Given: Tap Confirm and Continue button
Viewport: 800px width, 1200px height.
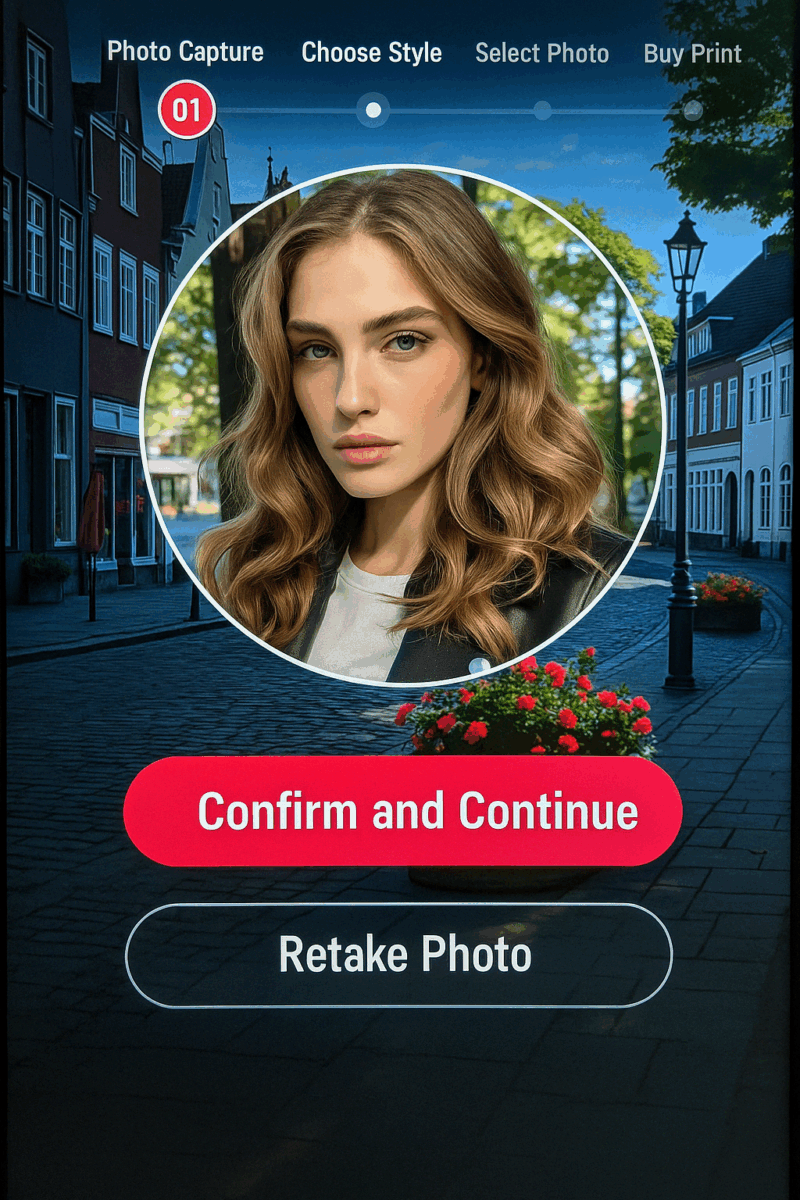Looking at the screenshot, I should [402, 811].
